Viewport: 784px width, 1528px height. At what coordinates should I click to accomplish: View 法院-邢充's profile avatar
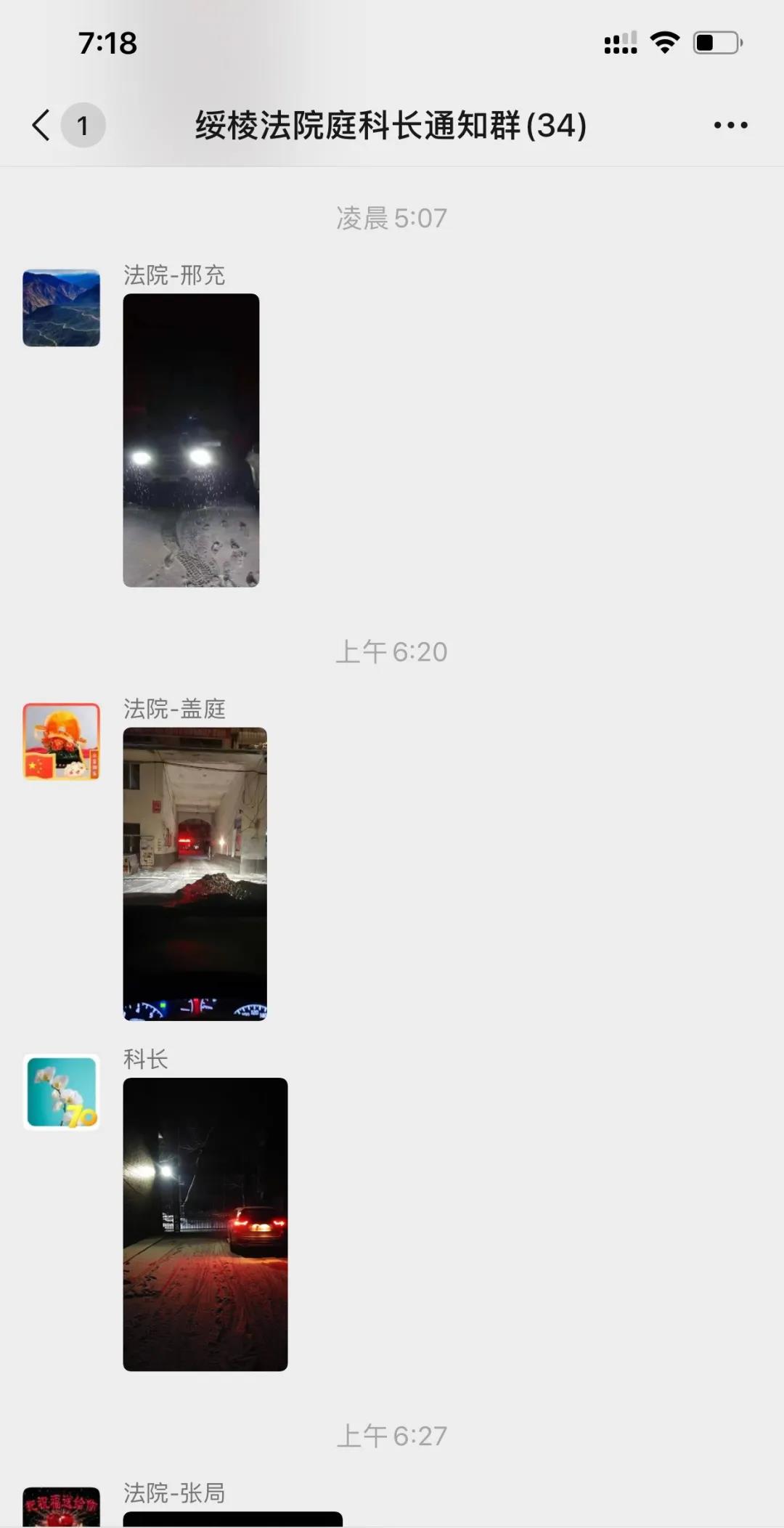click(x=62, y=308)
